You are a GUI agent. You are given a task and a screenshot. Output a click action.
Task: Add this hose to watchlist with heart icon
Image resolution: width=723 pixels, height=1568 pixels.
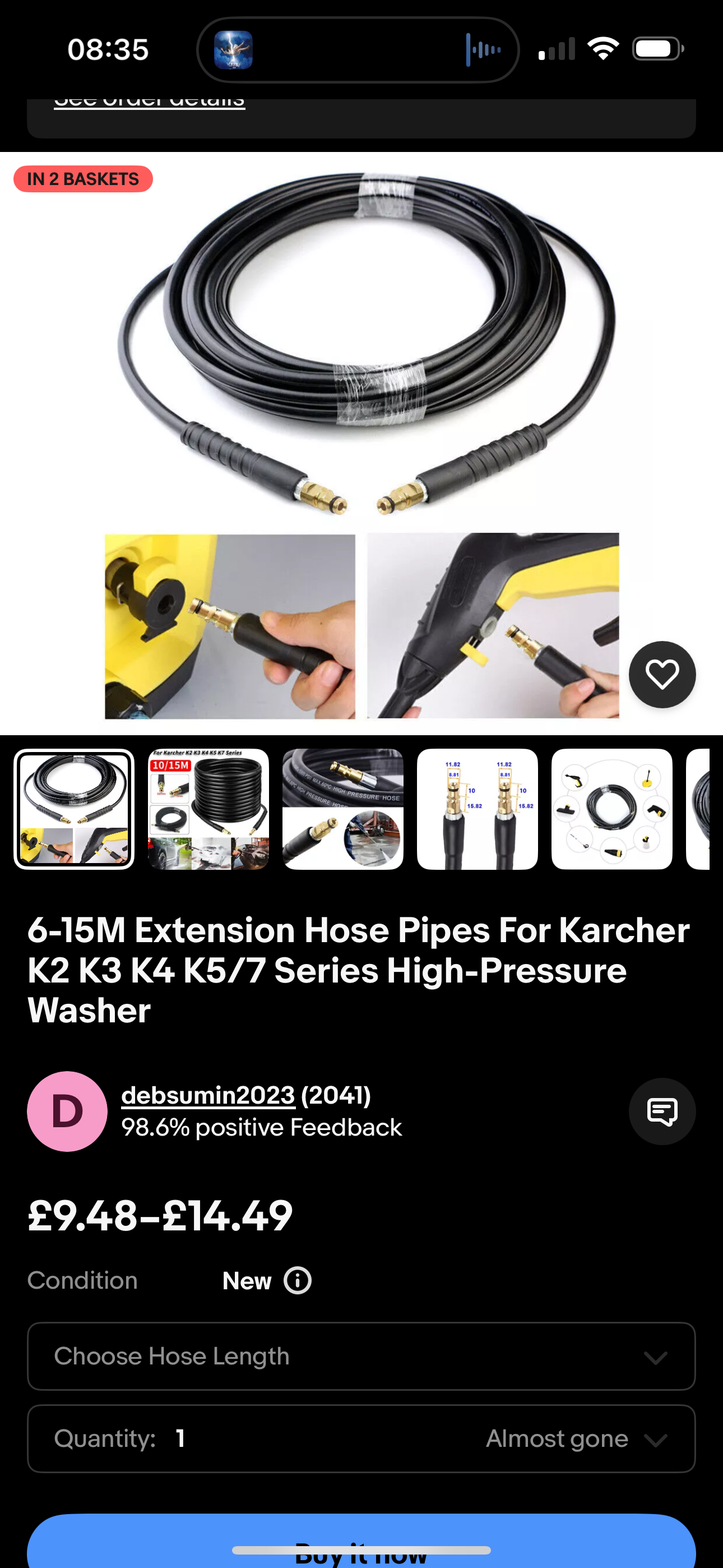pos(661,674)
